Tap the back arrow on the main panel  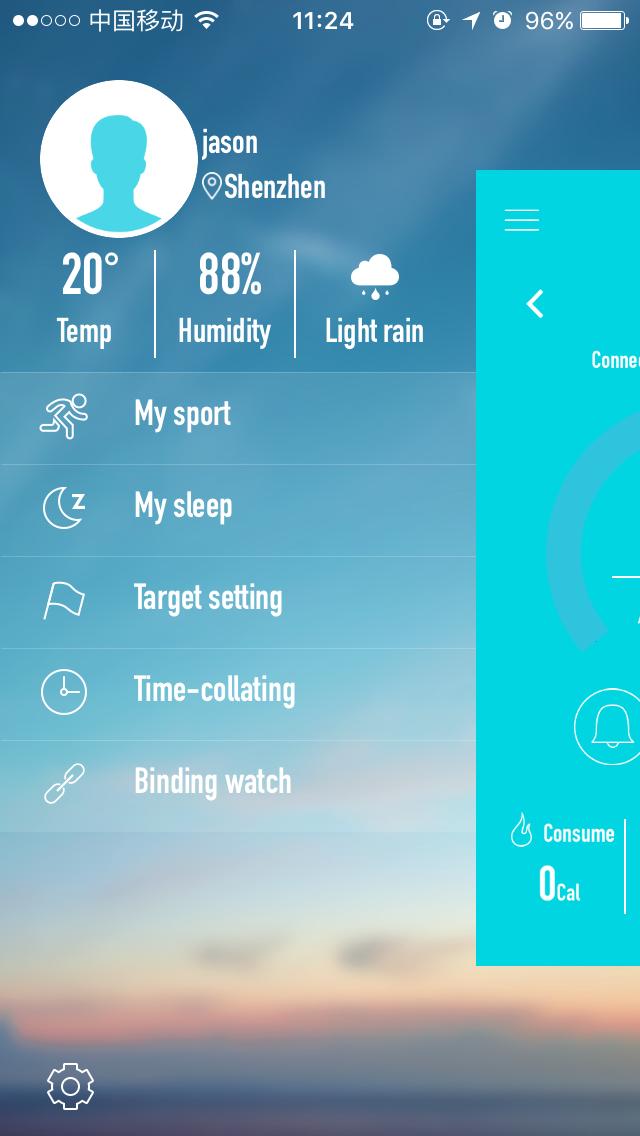[536, 304]
